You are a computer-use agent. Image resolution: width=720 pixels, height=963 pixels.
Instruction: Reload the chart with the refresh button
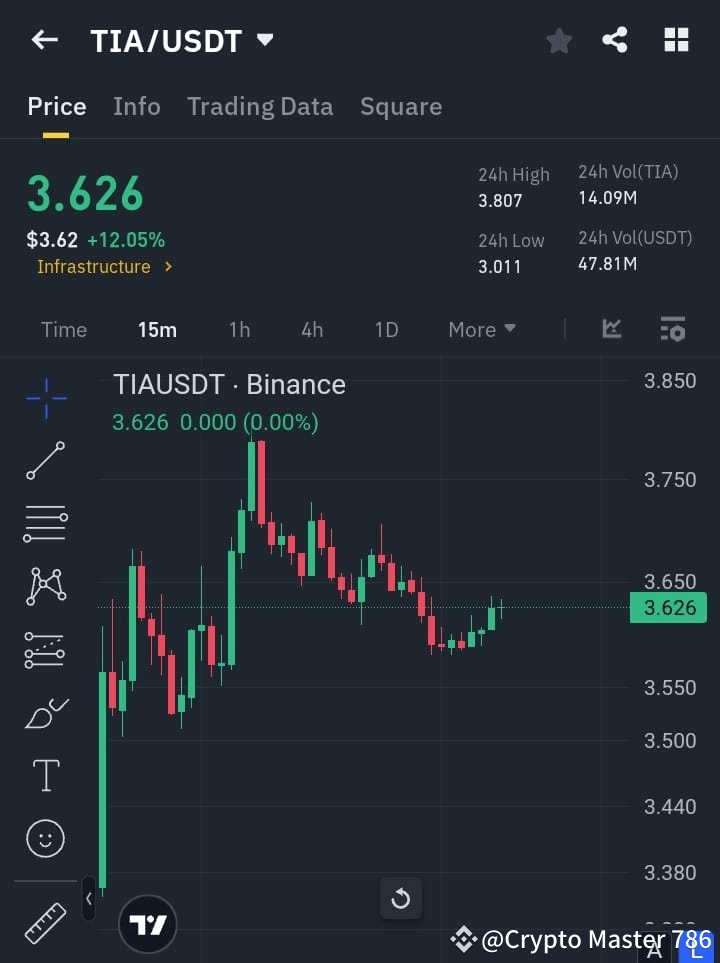(400, 899)
